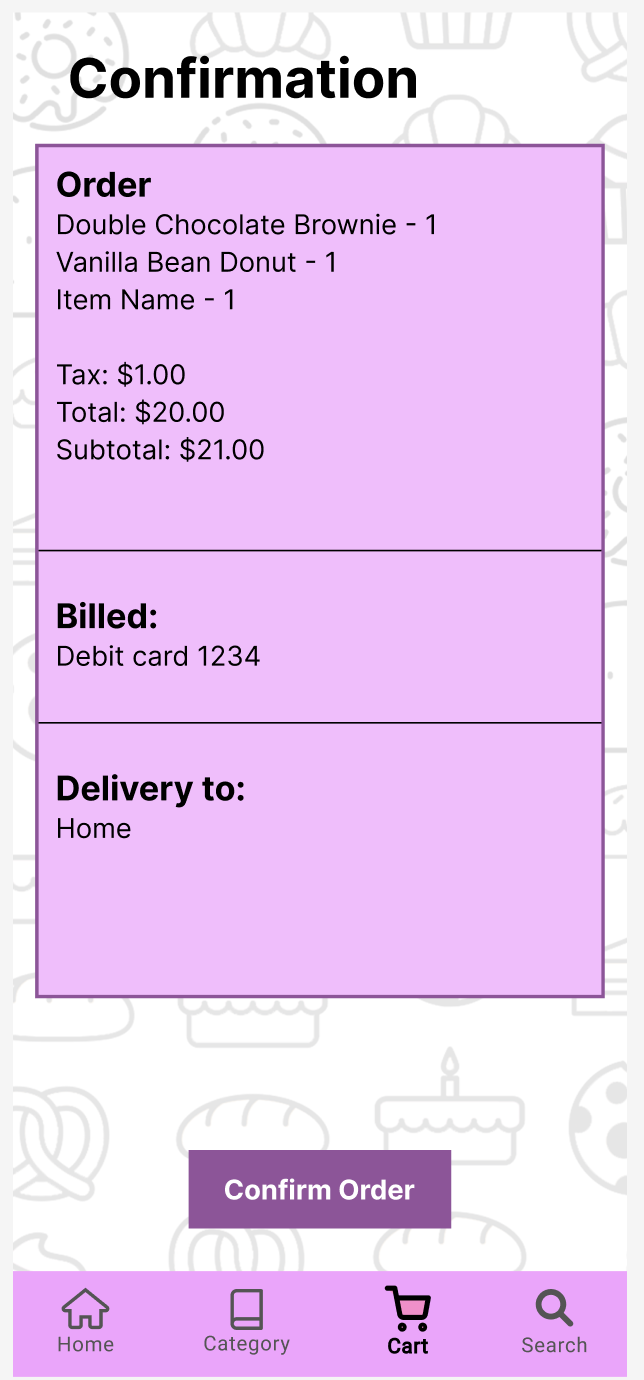The height and width of the screenshot is (1380, 644).
Task: Go to the Home tab
Action: click(x=85, y=1320)
